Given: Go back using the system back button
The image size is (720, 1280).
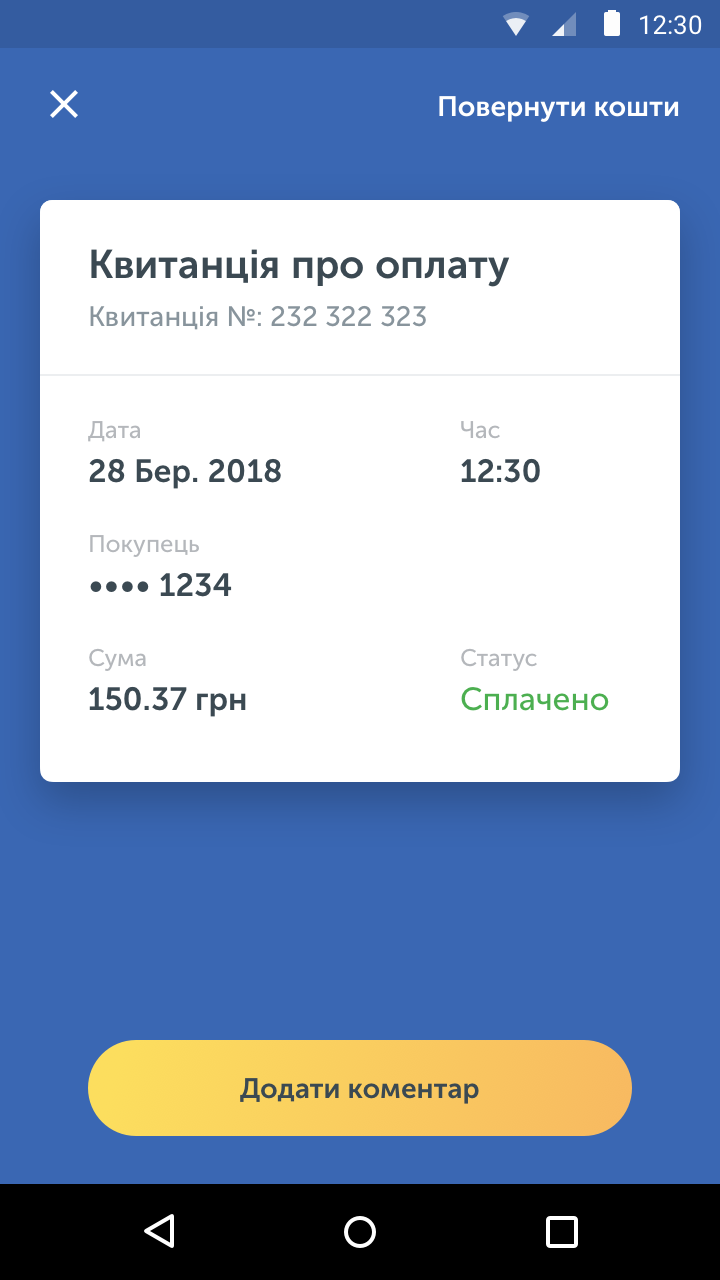Looking at the screenshot, I should [x=159, y=1231].
